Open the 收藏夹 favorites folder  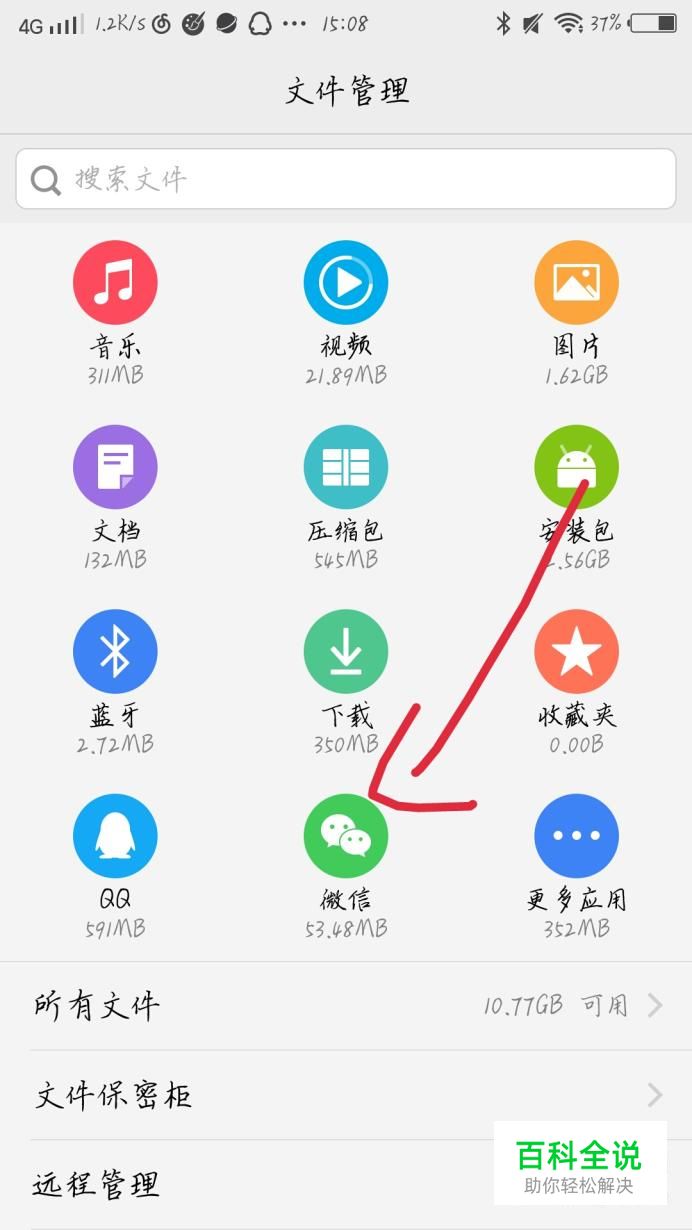pos(576,651)
